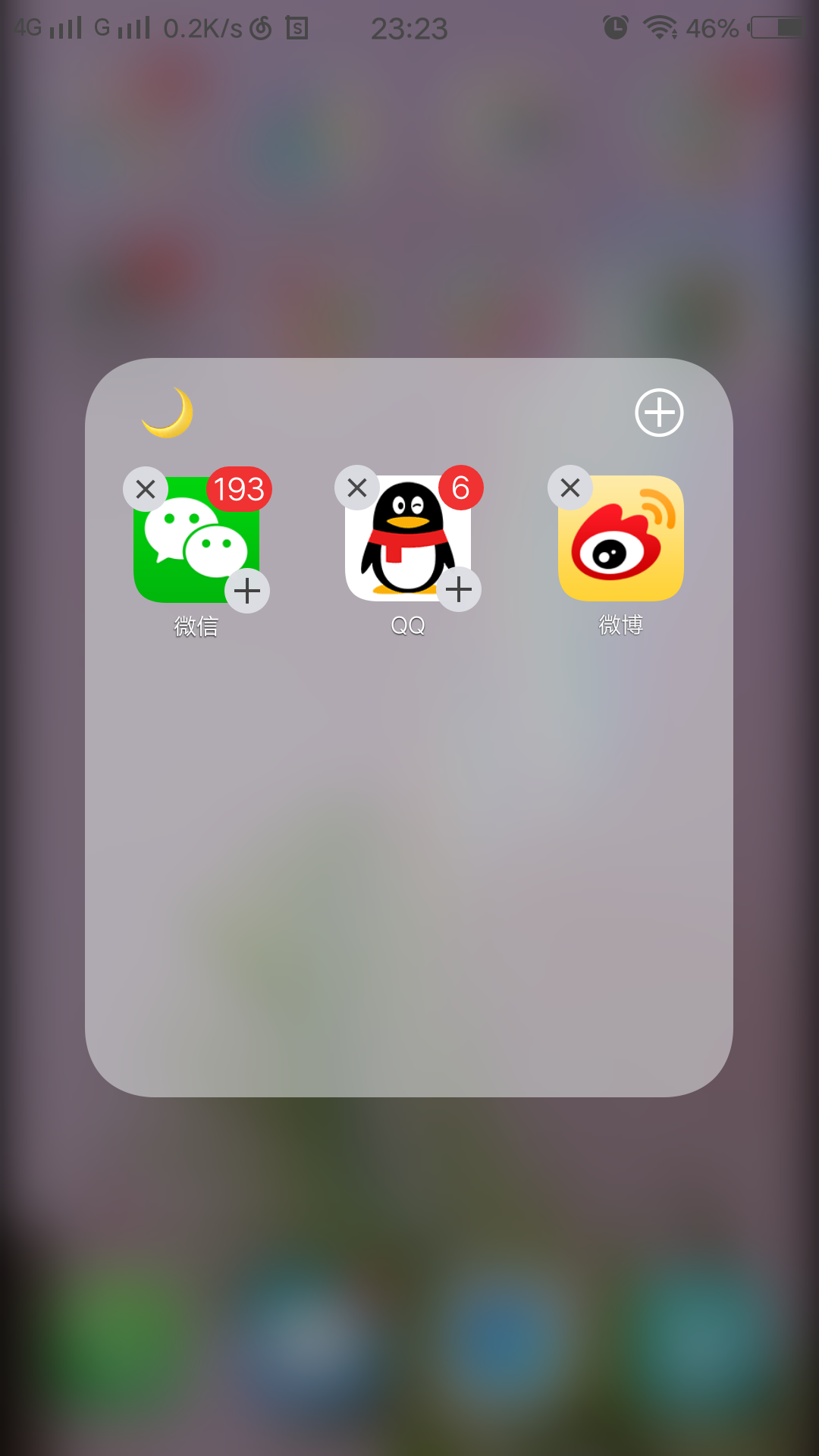Open the QQ app
This screenshot has width=819, height=1456.
406,540
